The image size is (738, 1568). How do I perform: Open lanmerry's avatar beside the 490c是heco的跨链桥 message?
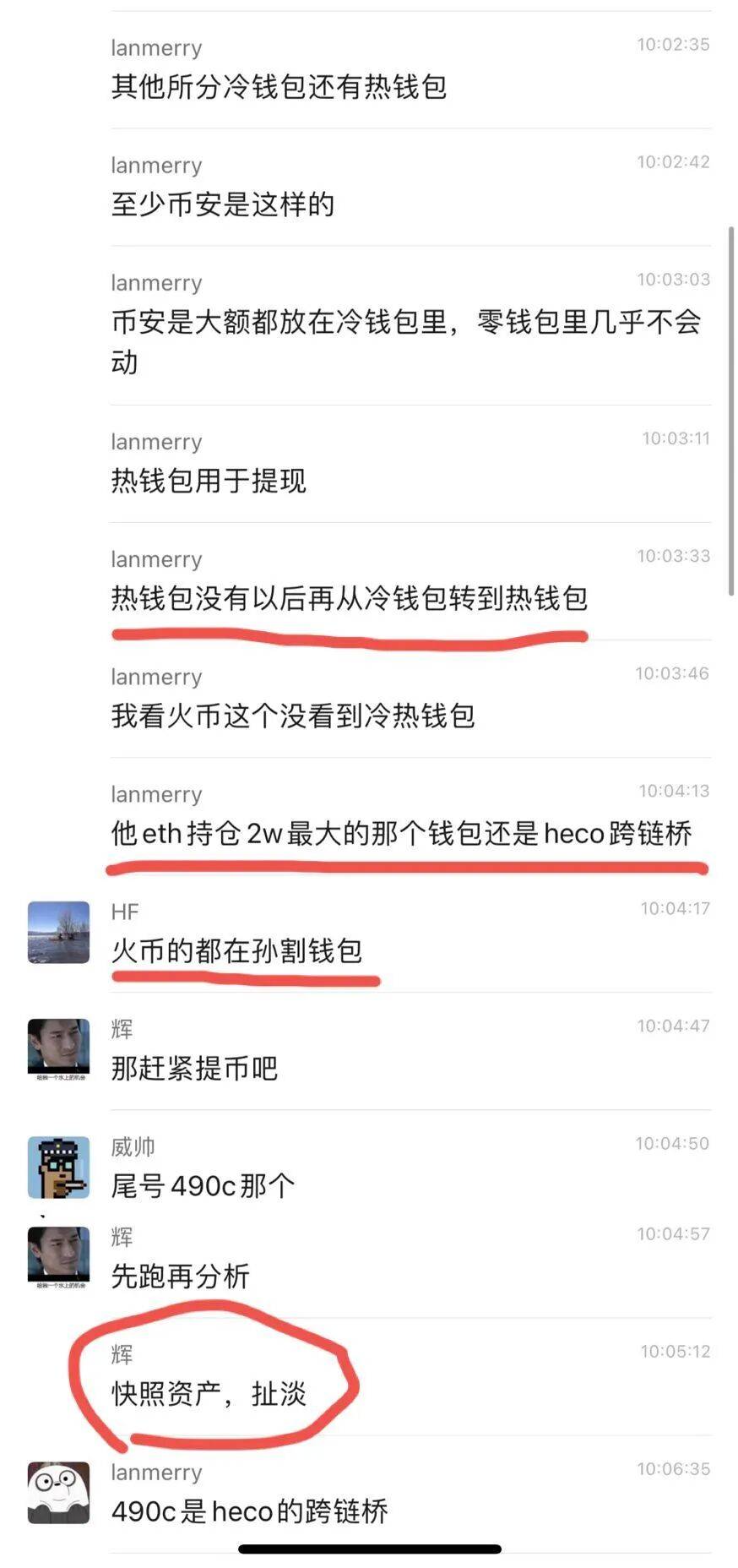point(58,1492)
